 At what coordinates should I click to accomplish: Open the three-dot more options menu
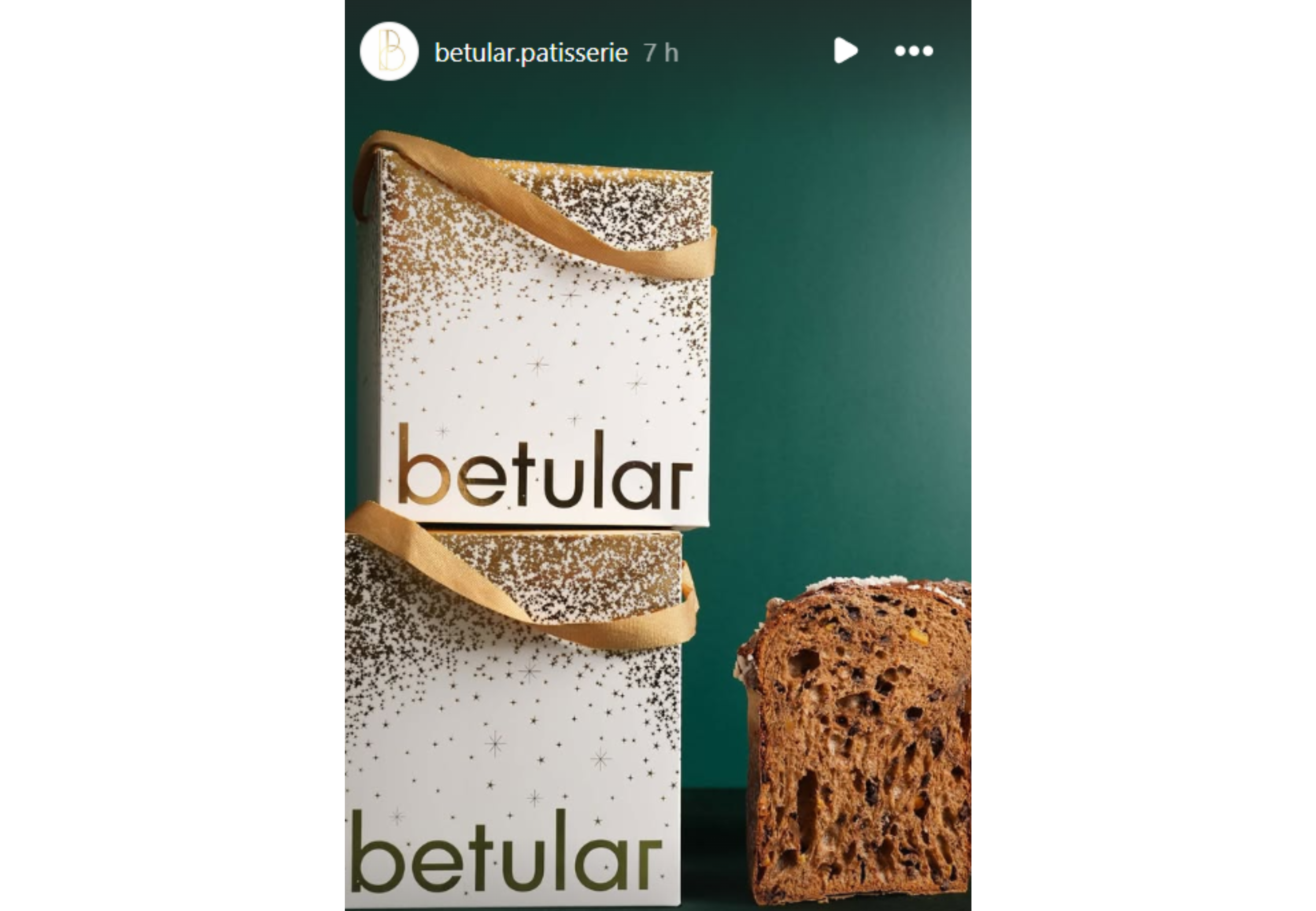click(913, 51)
